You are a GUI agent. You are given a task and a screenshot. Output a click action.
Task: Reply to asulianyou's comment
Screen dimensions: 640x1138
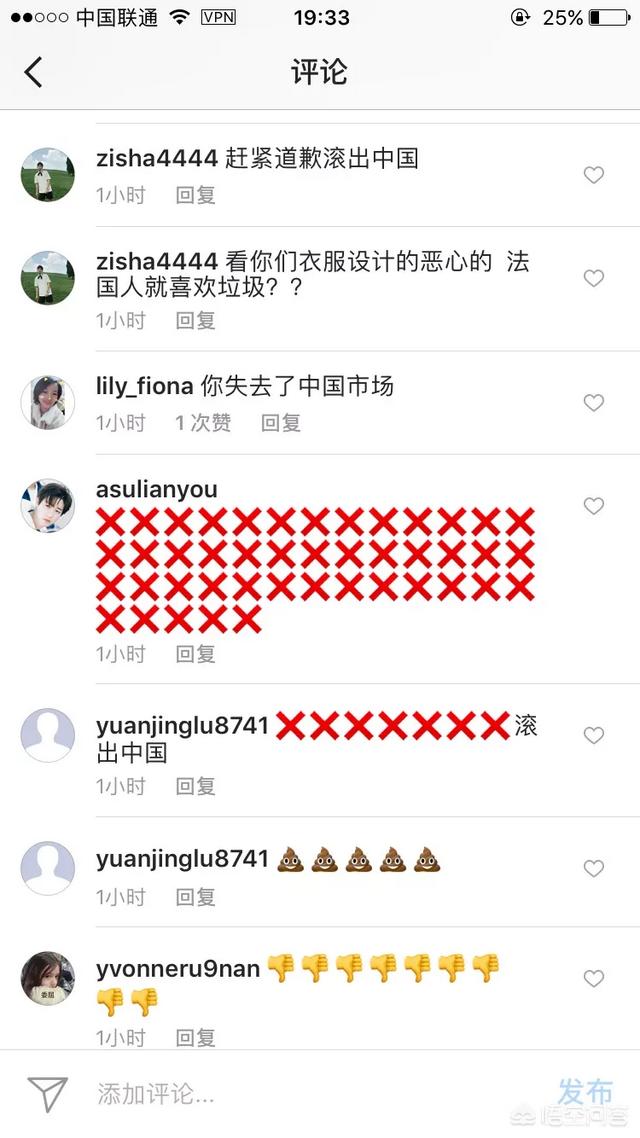195,654
